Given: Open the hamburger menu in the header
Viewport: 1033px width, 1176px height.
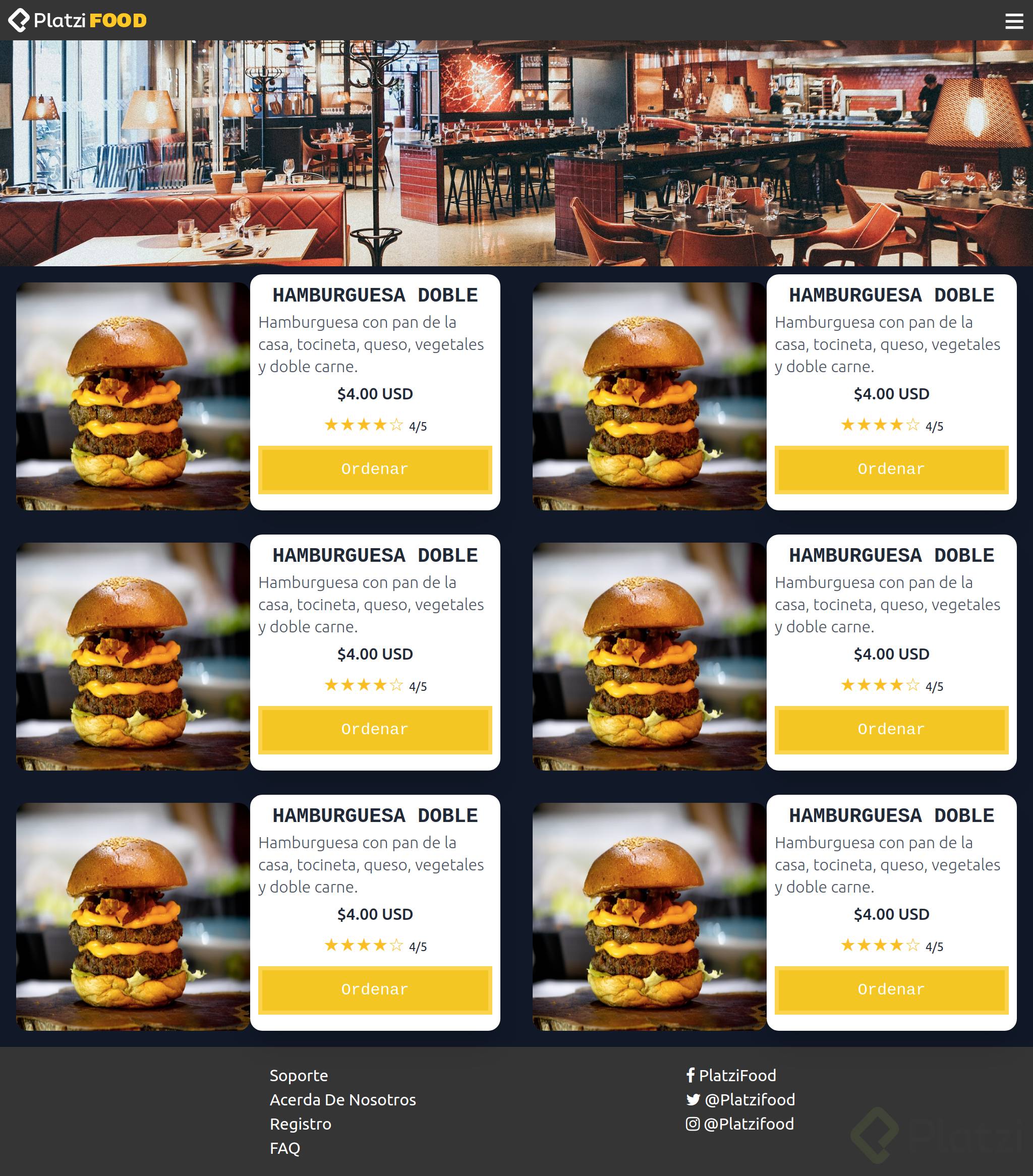Looking at the screenshot, I should (1013, 21).
